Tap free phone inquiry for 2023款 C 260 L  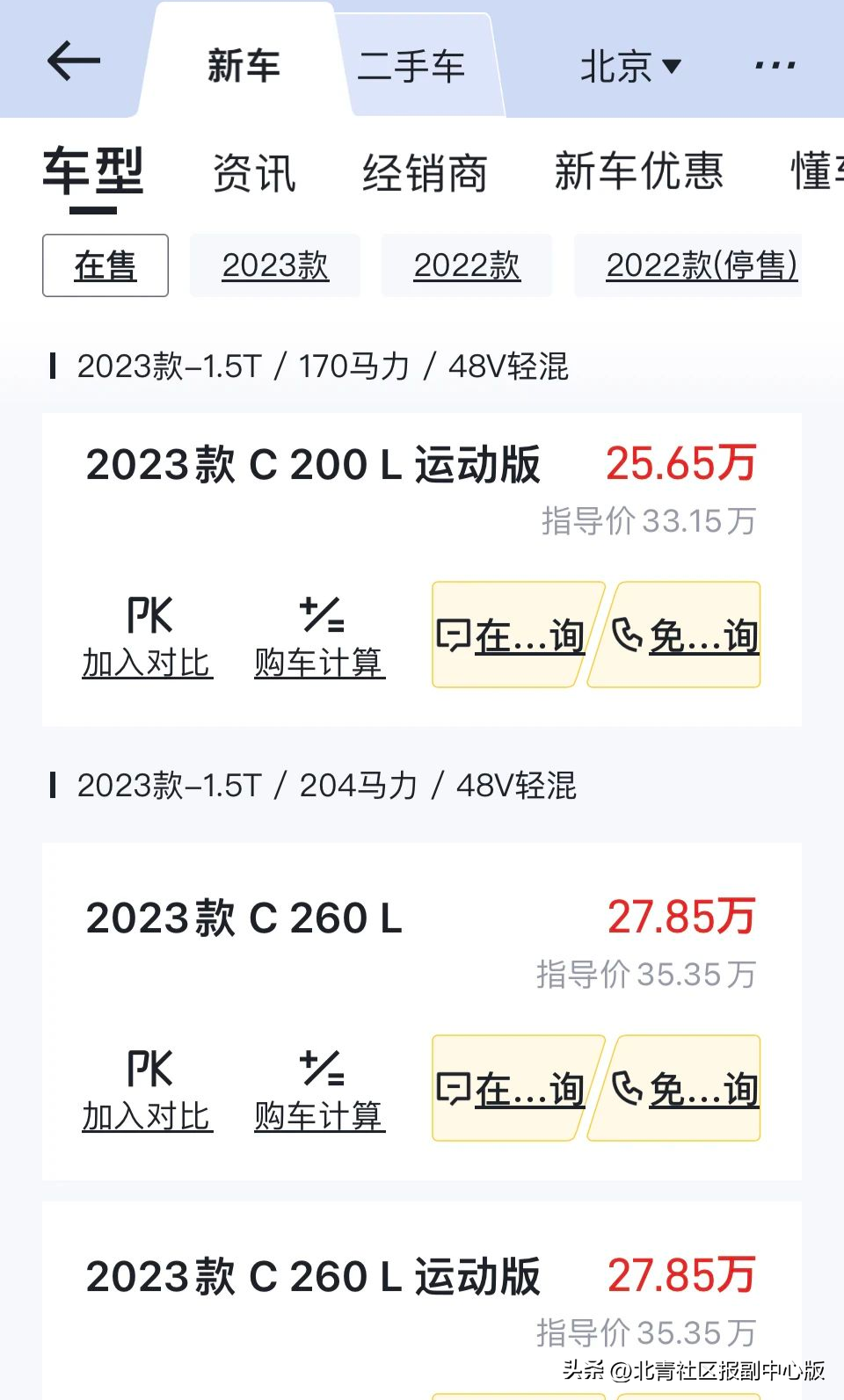pos(683,1088)
